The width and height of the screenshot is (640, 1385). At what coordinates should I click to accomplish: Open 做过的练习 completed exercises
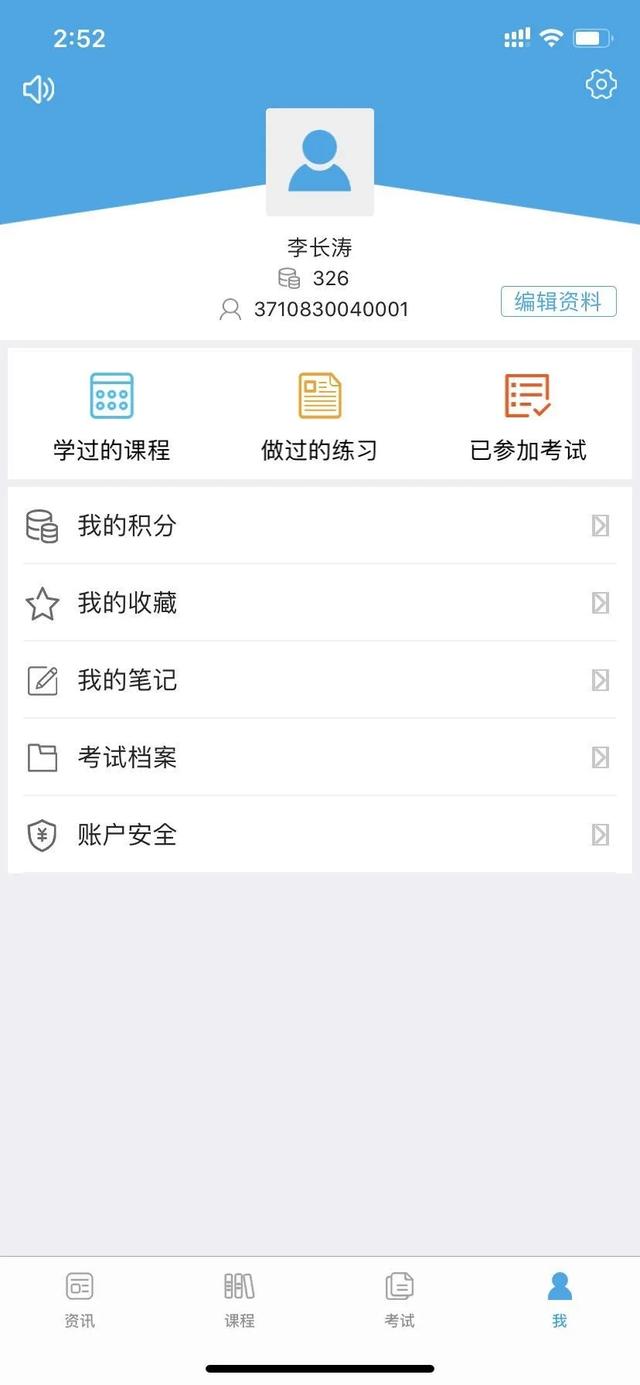click(320, 416)
